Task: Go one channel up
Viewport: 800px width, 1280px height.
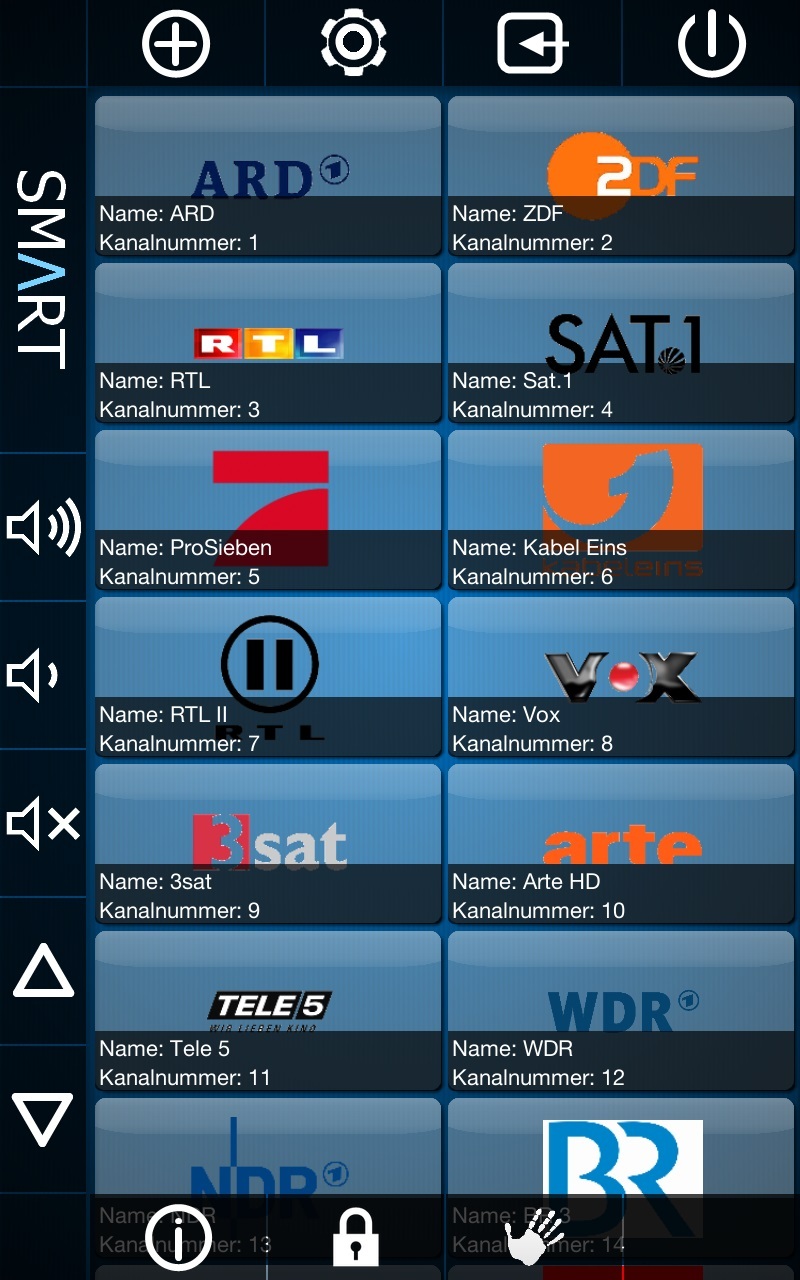Action: (43, 972)
